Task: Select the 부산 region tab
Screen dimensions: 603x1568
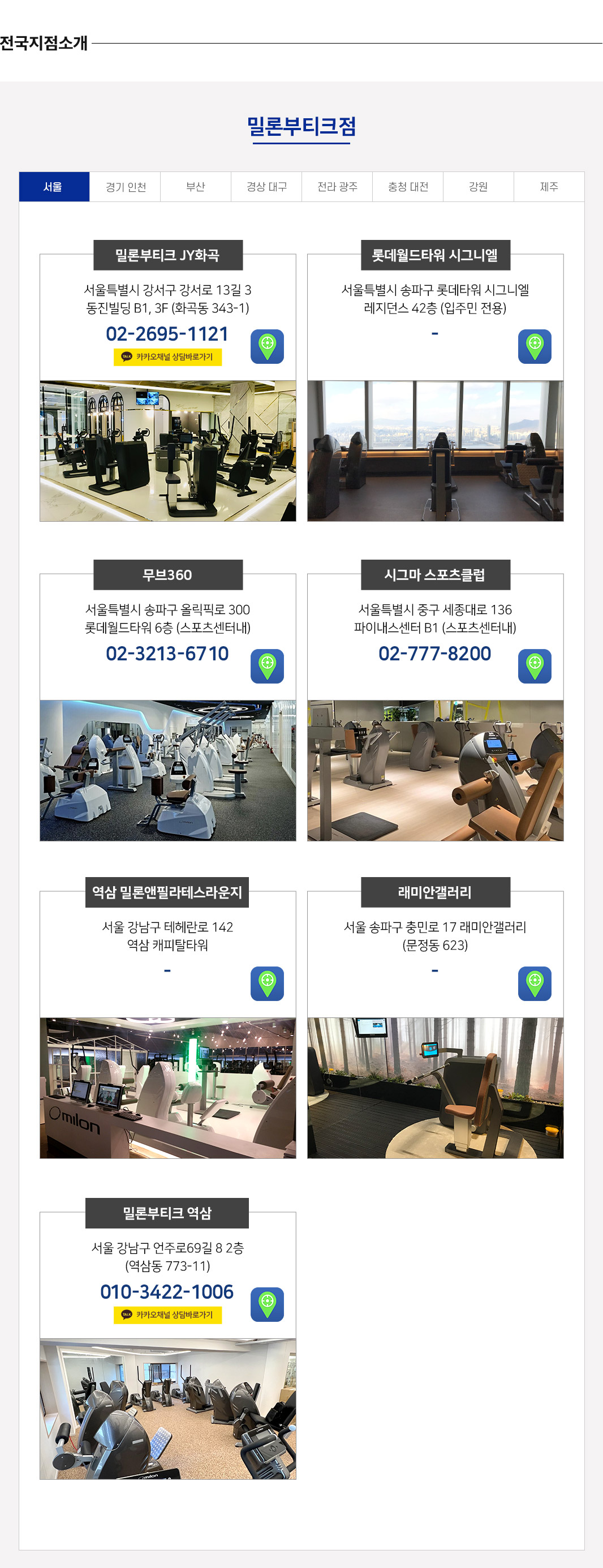Action: tap(195, 187)
